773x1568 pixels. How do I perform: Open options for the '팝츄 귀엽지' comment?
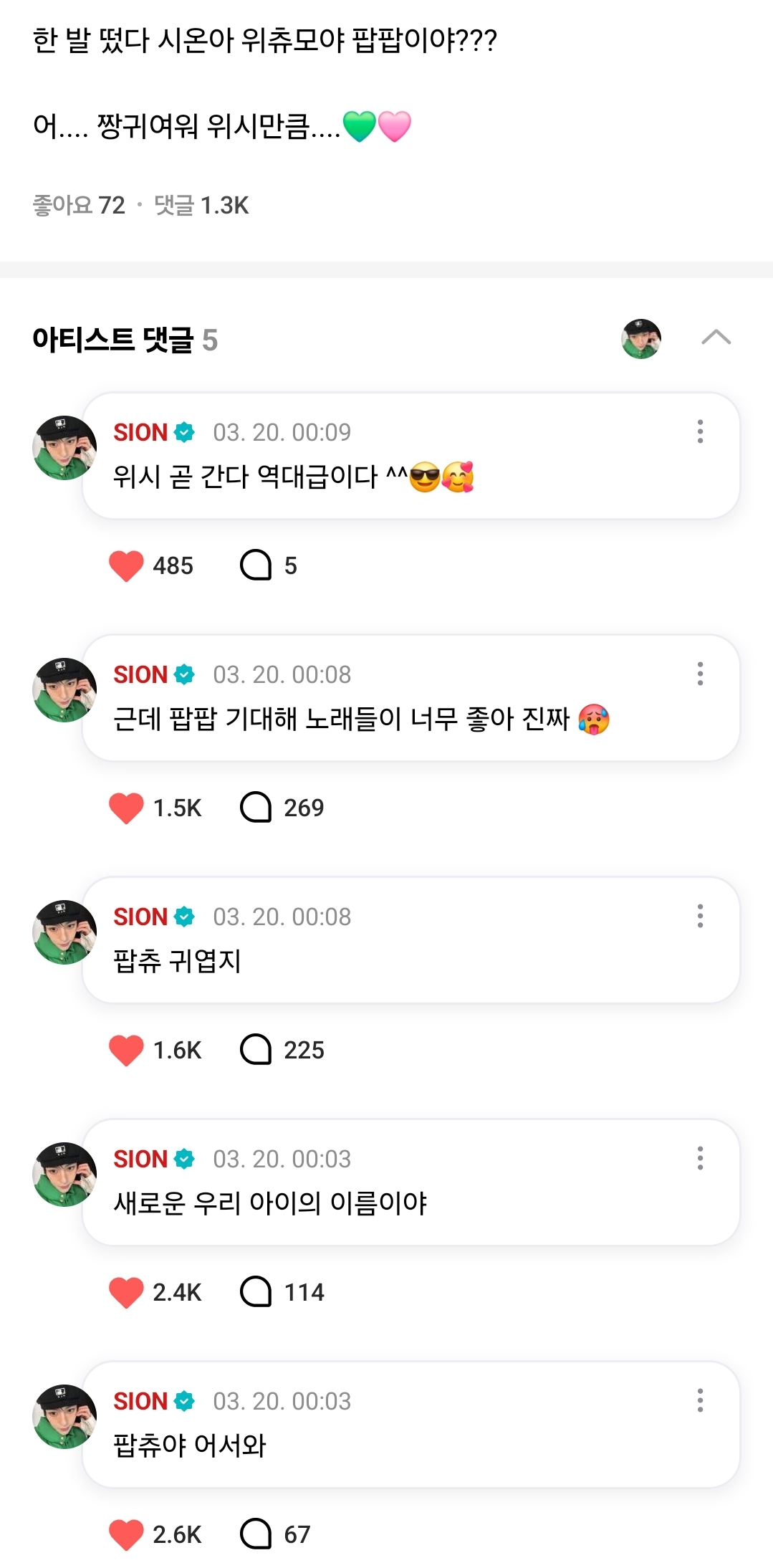[700, 916]
